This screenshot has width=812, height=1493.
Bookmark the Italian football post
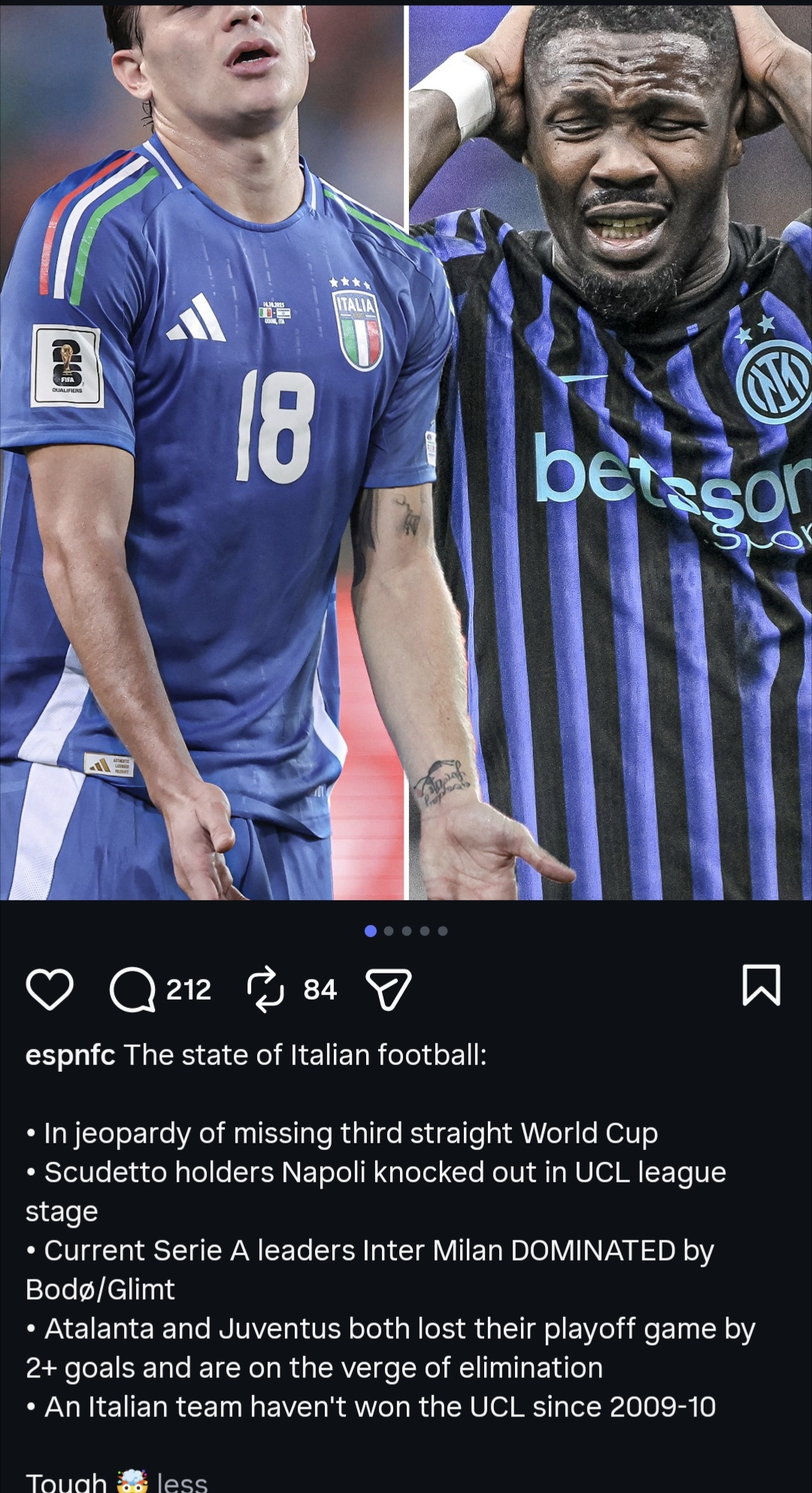761,985
